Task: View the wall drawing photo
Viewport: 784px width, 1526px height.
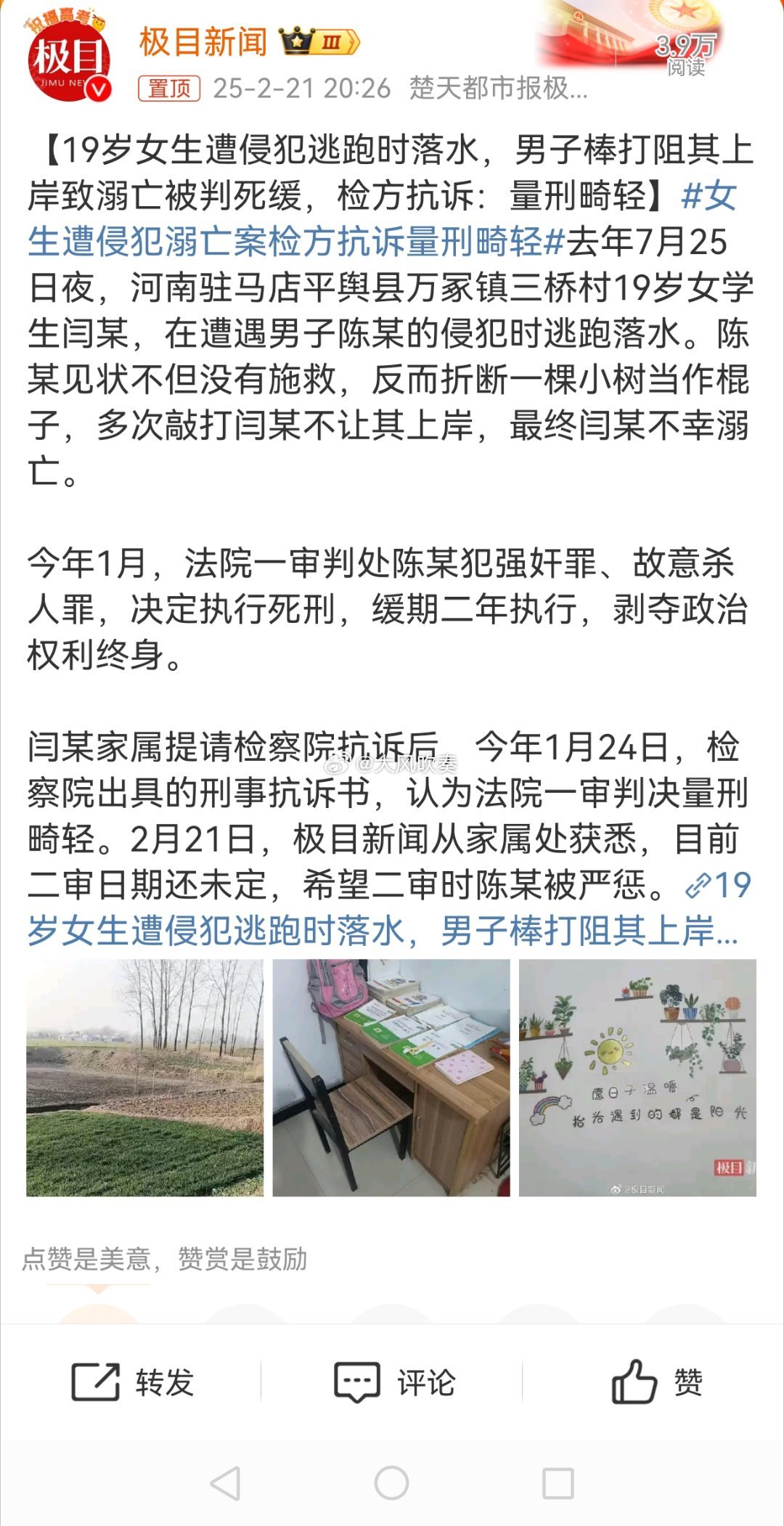Action: (637, 1077)
